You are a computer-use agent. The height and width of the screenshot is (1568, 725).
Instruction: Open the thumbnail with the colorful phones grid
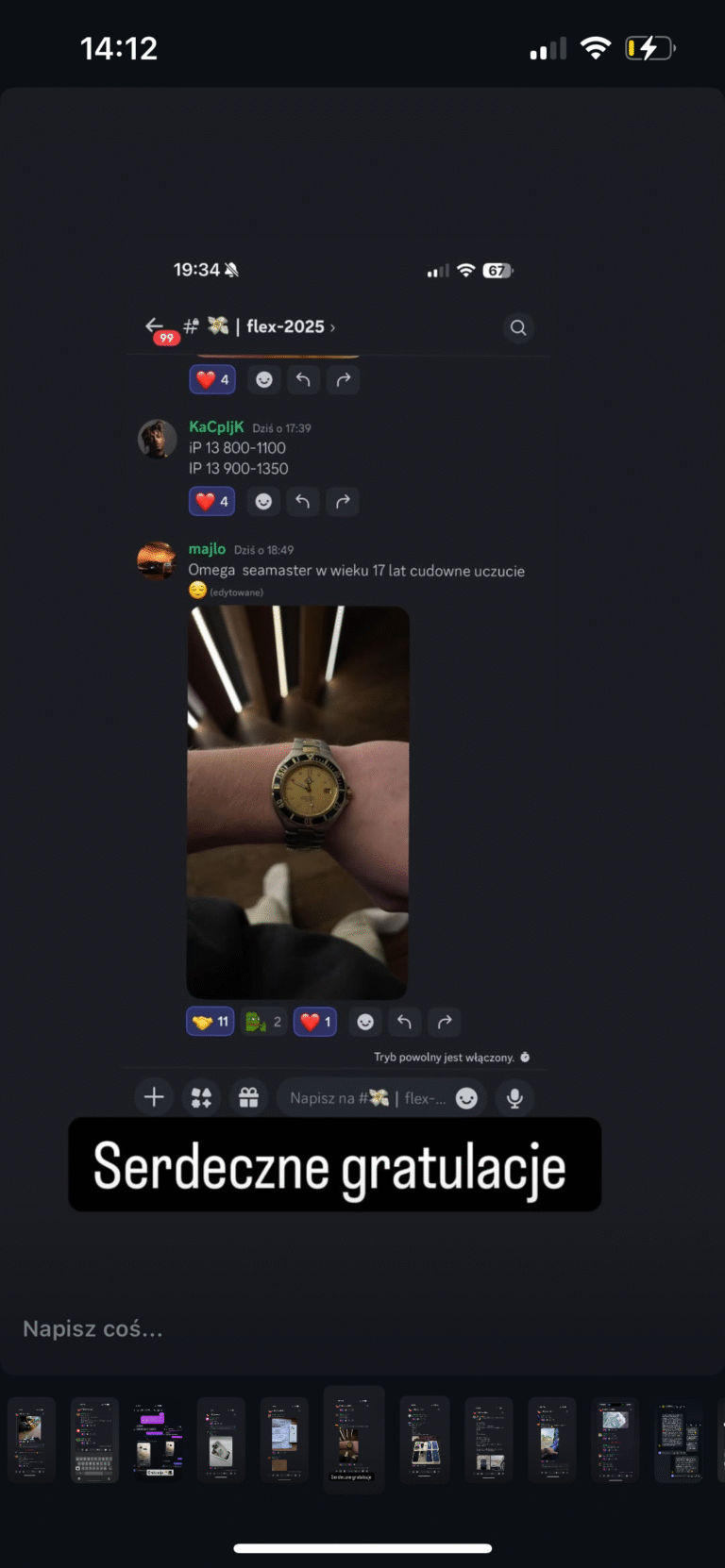425,1440
